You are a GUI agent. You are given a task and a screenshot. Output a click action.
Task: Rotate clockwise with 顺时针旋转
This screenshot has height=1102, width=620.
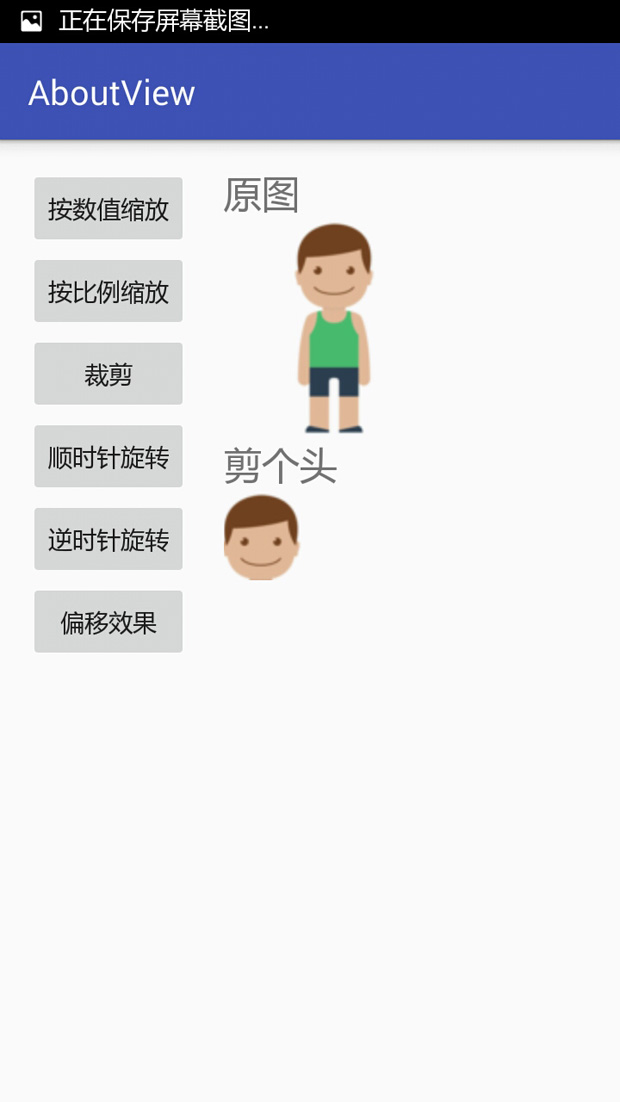[108, 457]
